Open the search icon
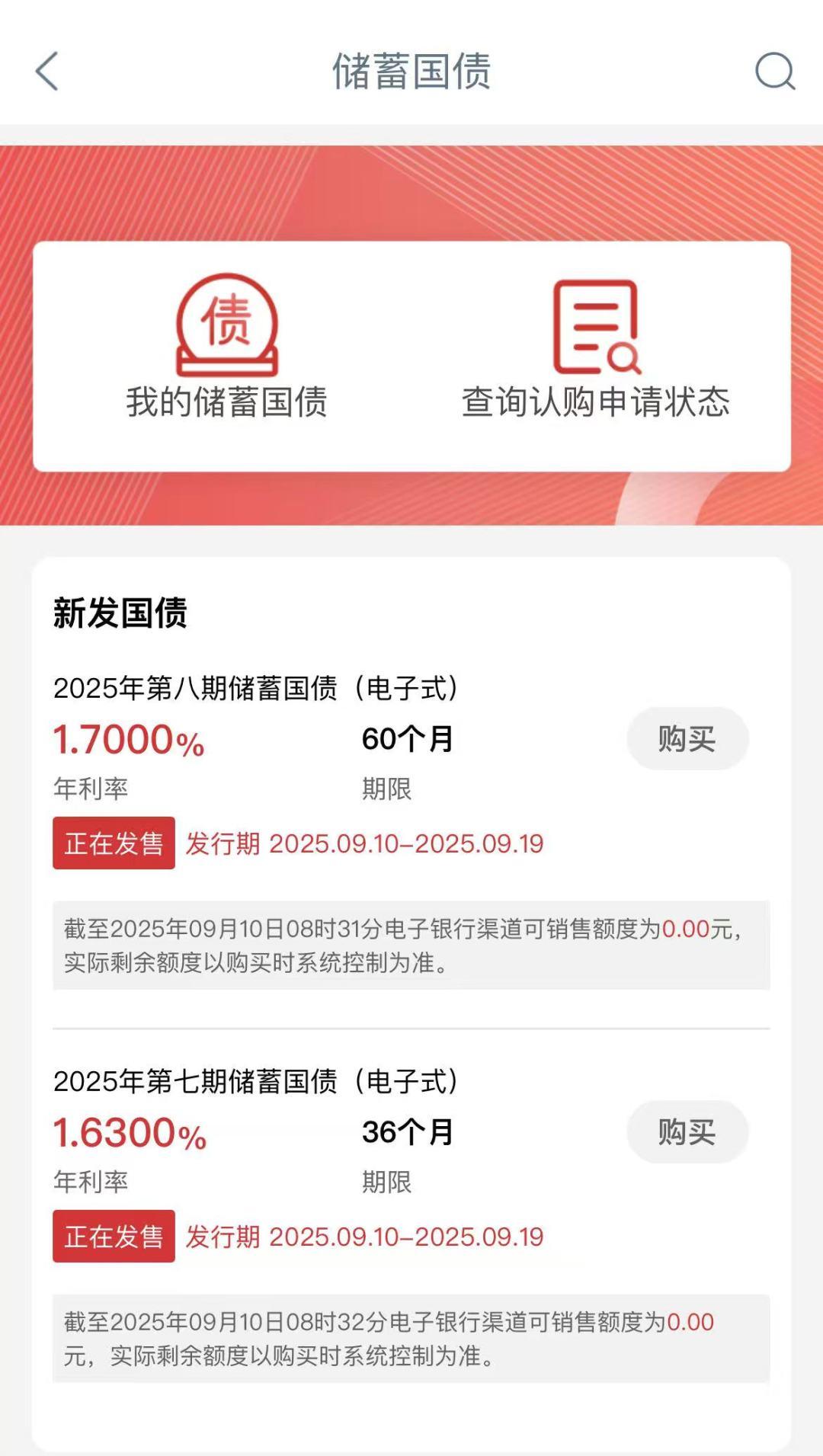Viewport: 823px width, 1456px height. click(774, 72)
